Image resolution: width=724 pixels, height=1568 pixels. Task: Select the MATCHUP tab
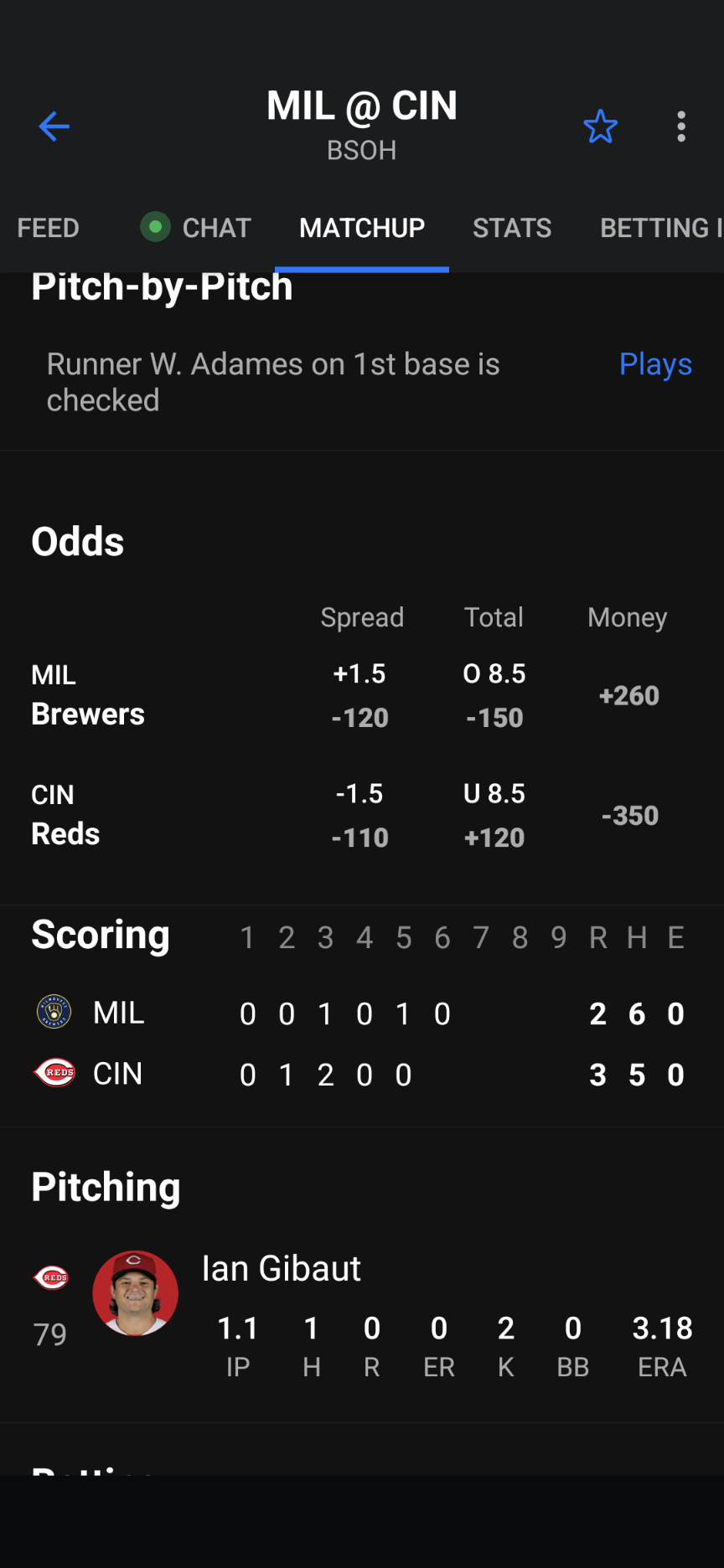click(x=362, y=228)
